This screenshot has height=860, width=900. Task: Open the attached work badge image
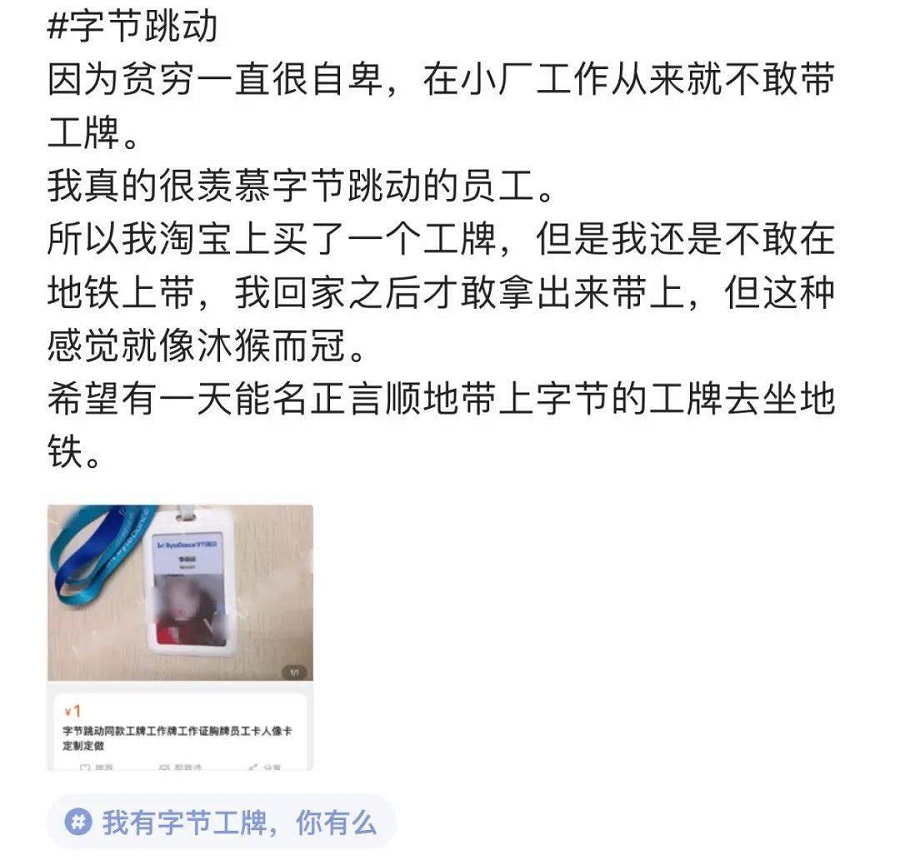coord(180,594)
